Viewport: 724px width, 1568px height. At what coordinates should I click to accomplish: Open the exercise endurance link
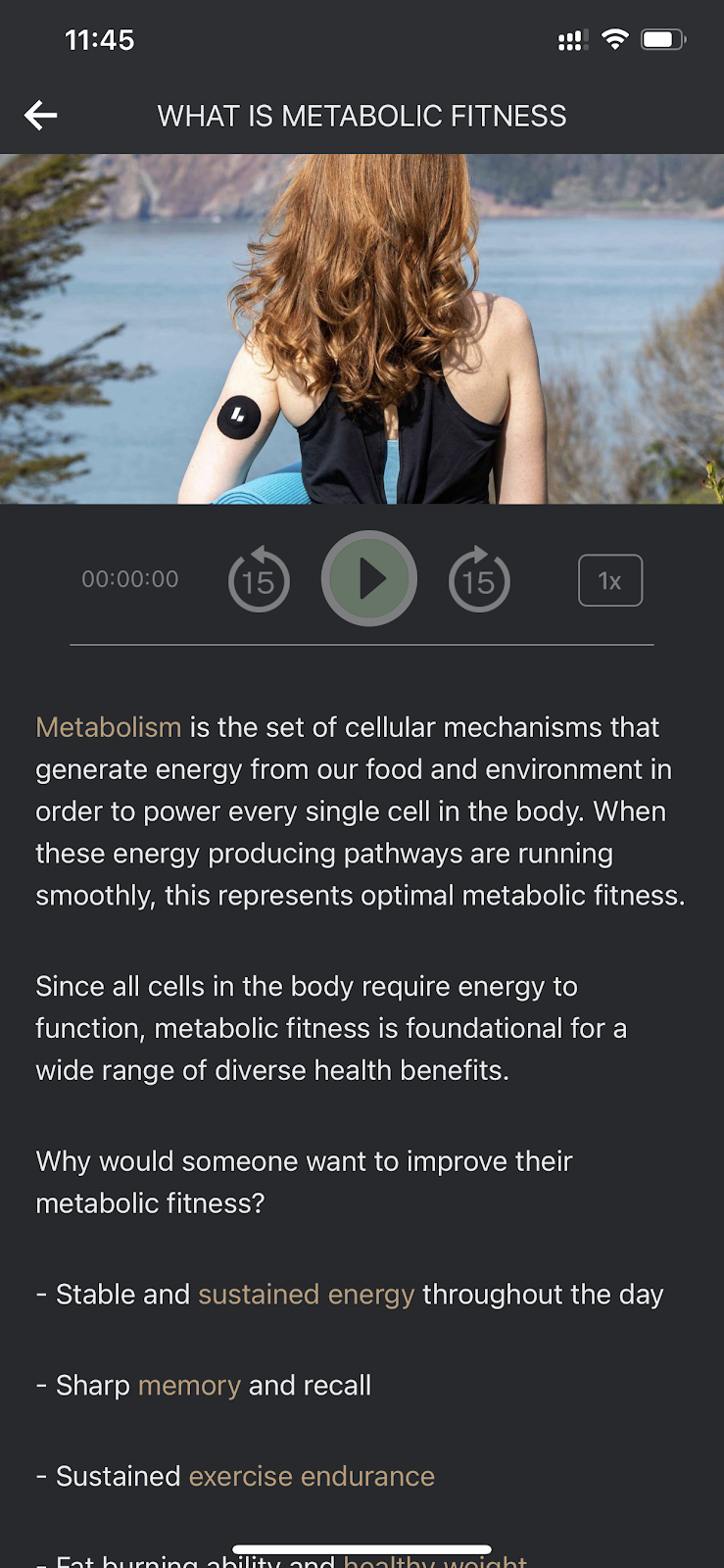pos(312,1477)
